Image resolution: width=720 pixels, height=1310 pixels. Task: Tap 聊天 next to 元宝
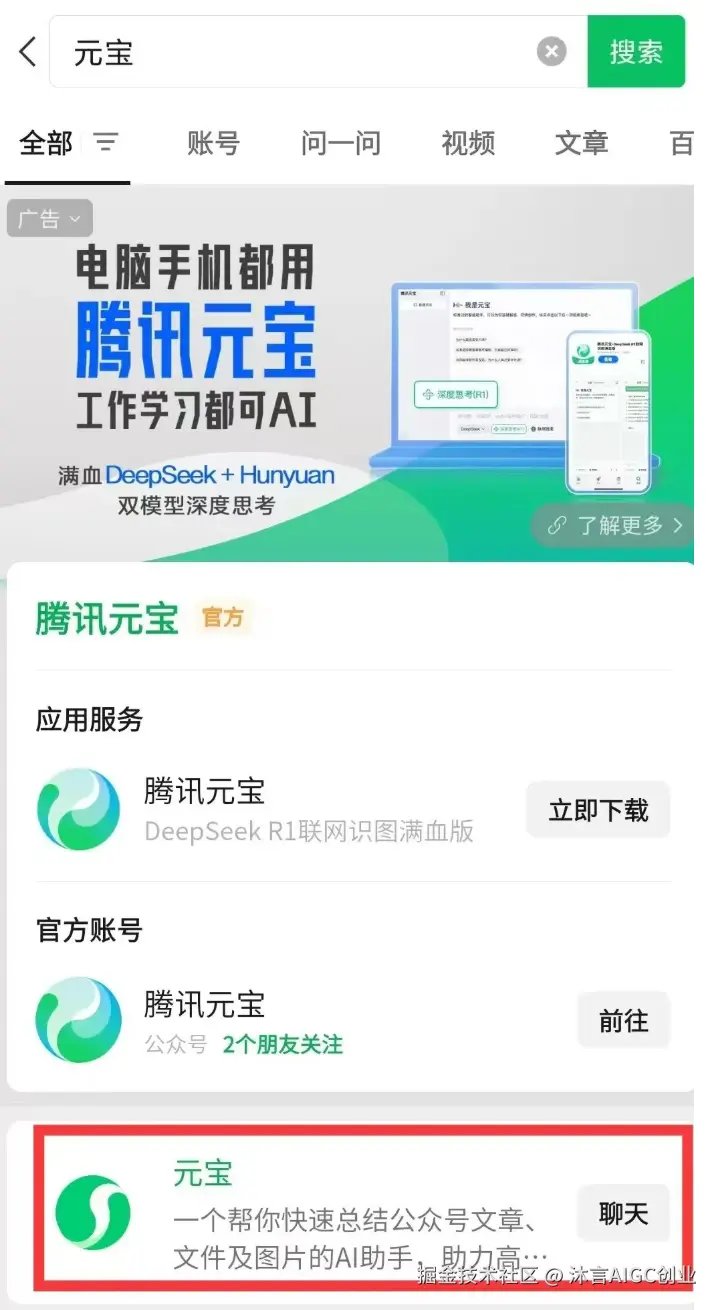pos(623,1214)
